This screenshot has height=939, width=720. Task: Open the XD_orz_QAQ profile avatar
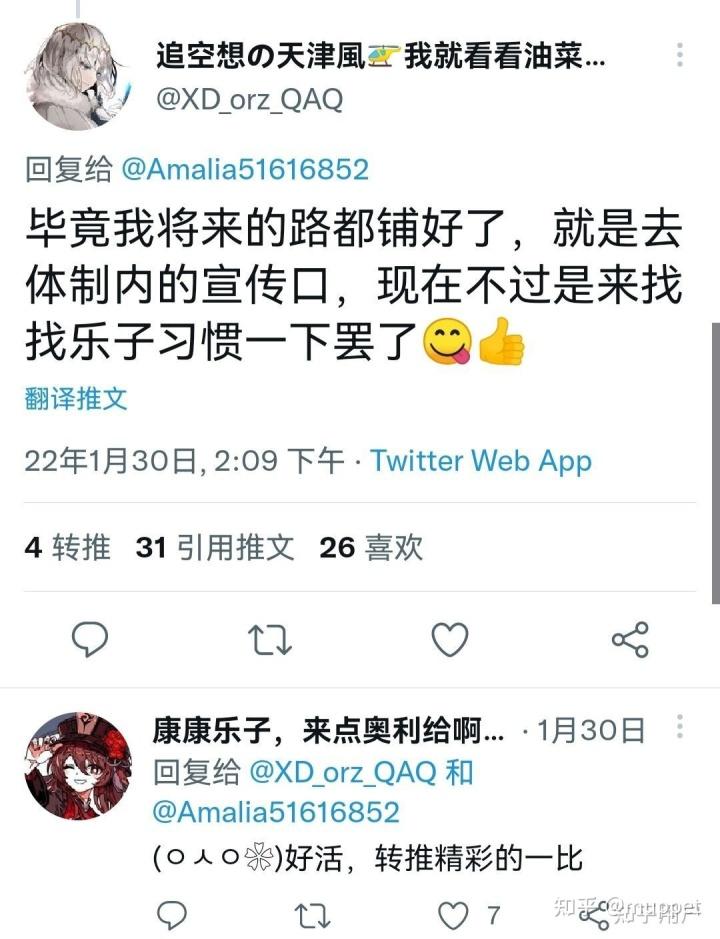pyautogui.click(x=77, y=76)
